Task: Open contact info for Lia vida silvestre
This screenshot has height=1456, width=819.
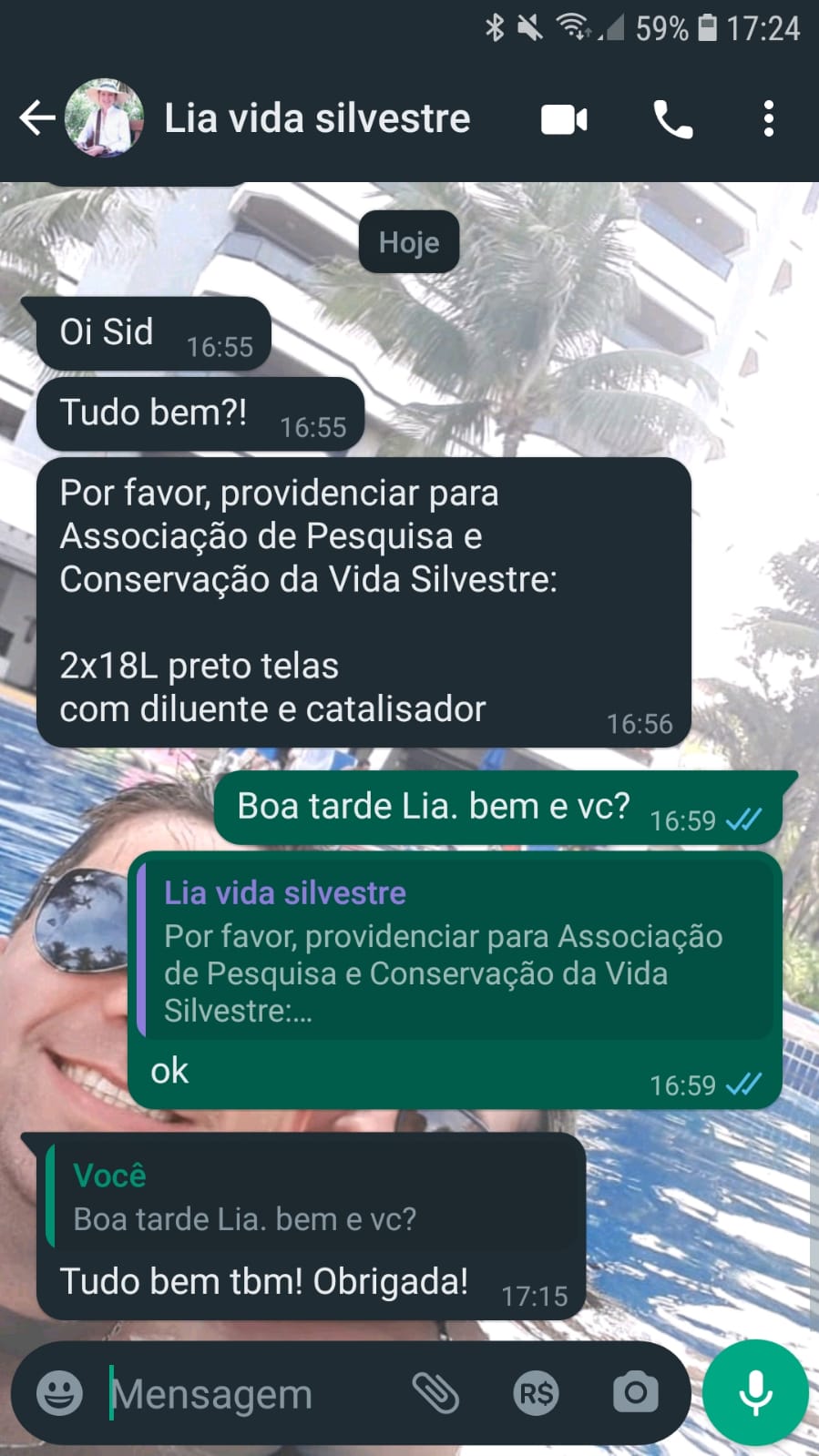Action: pos(317,118)
